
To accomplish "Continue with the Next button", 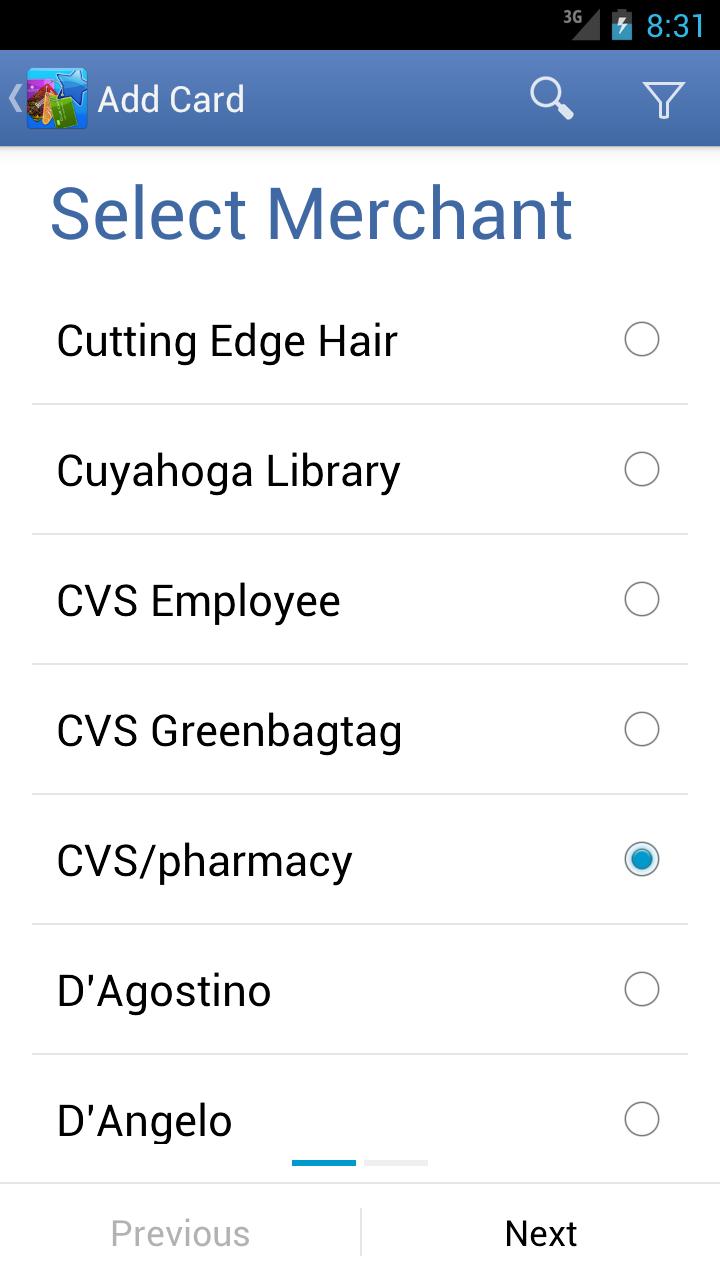I will coord(540,1233).
